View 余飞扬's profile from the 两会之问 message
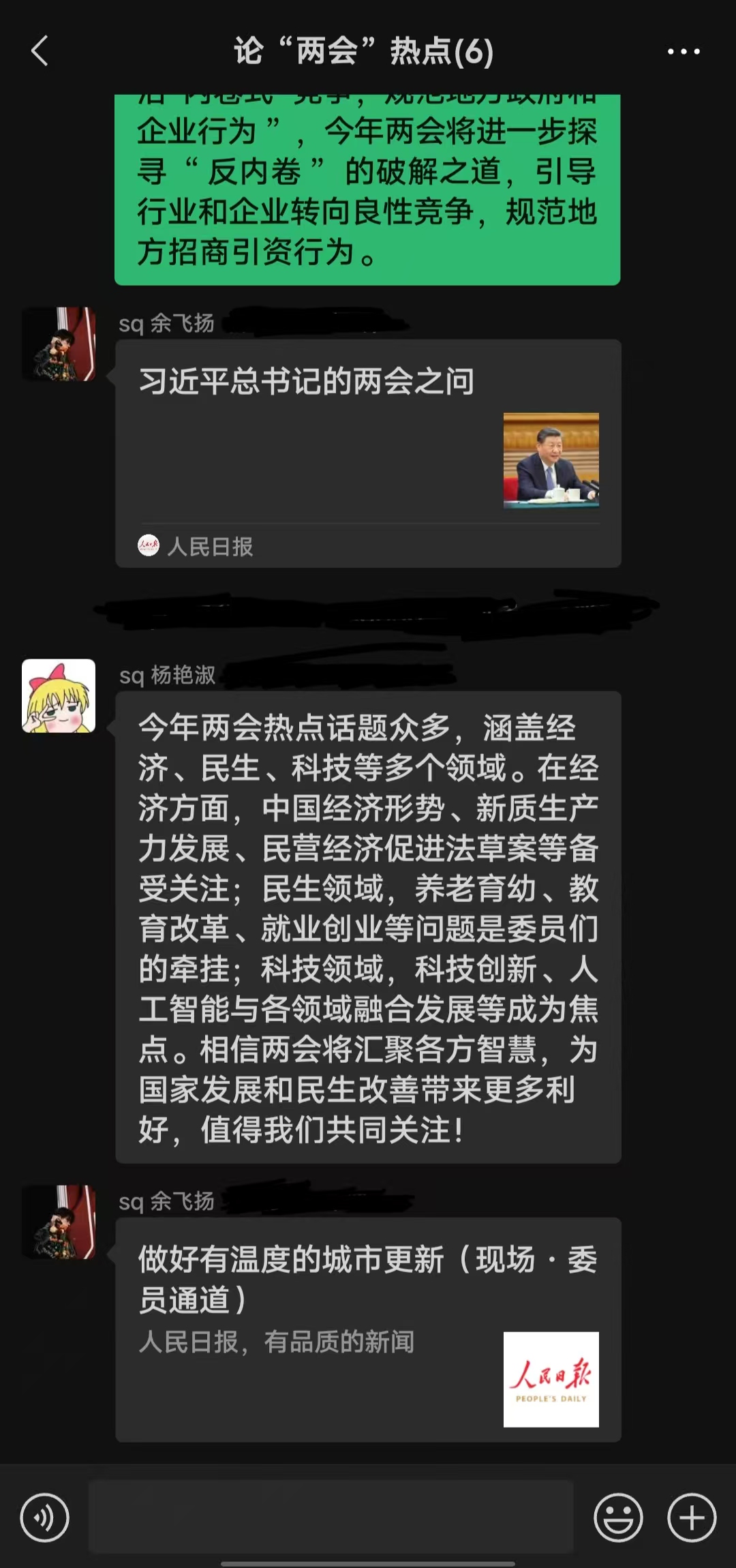The width and height of the screenshot is (736, 1568). pyautogui.click(x=59, y=344)
